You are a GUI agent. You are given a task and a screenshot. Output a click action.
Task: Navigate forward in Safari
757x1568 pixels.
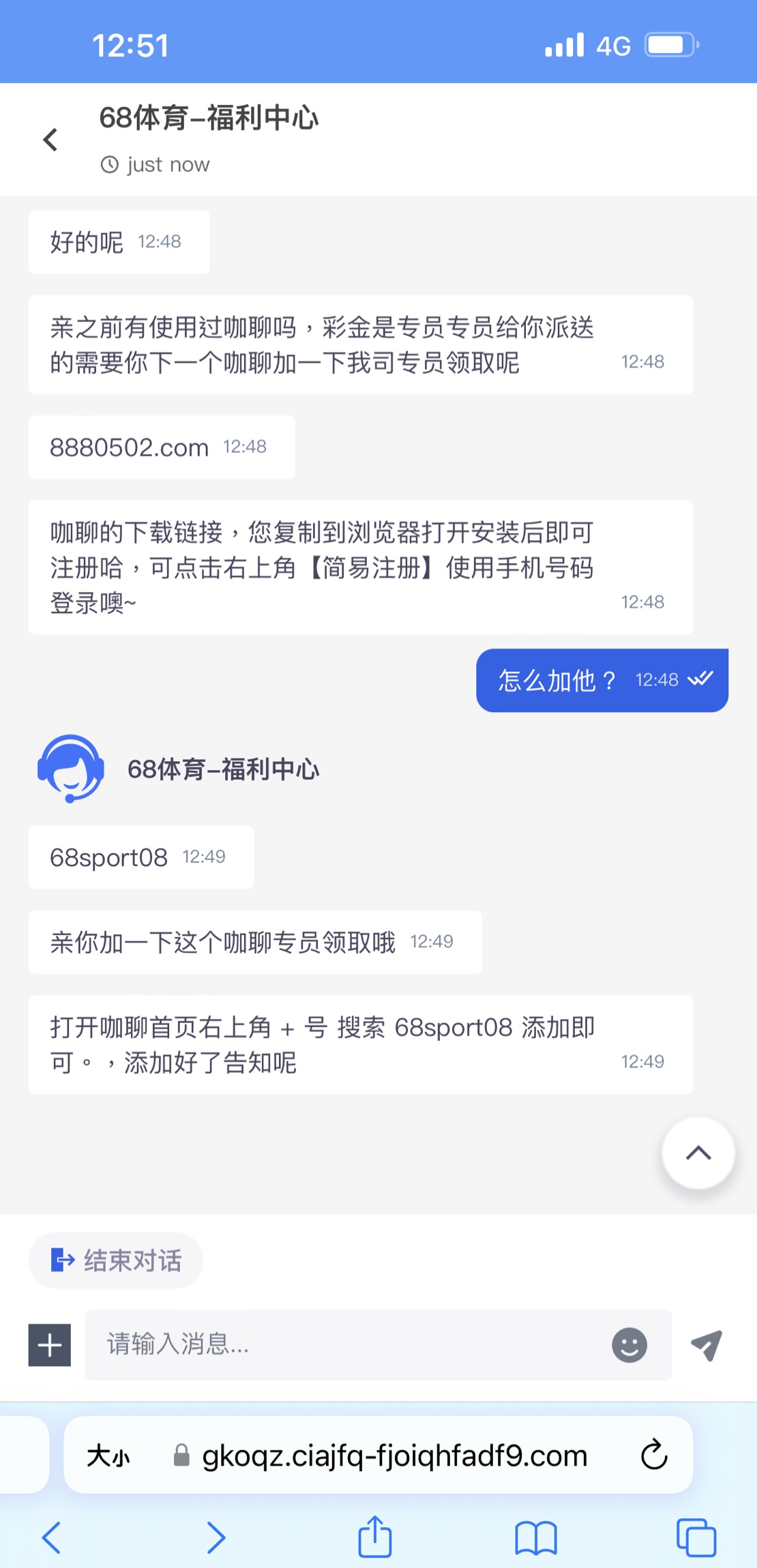(216, 1538)
